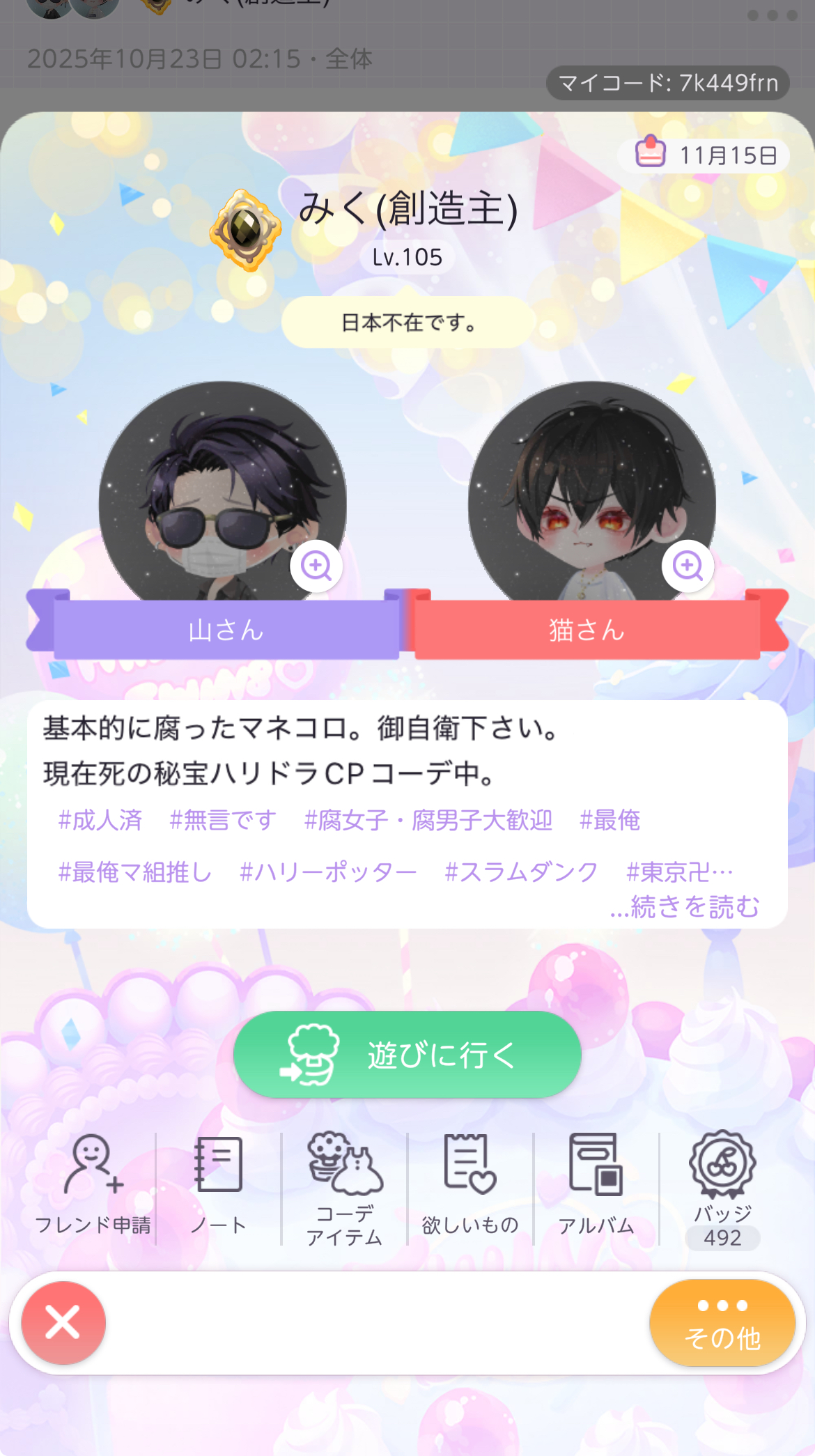
Task: View the バッジ collection
Action: (x=722, y=1188)
